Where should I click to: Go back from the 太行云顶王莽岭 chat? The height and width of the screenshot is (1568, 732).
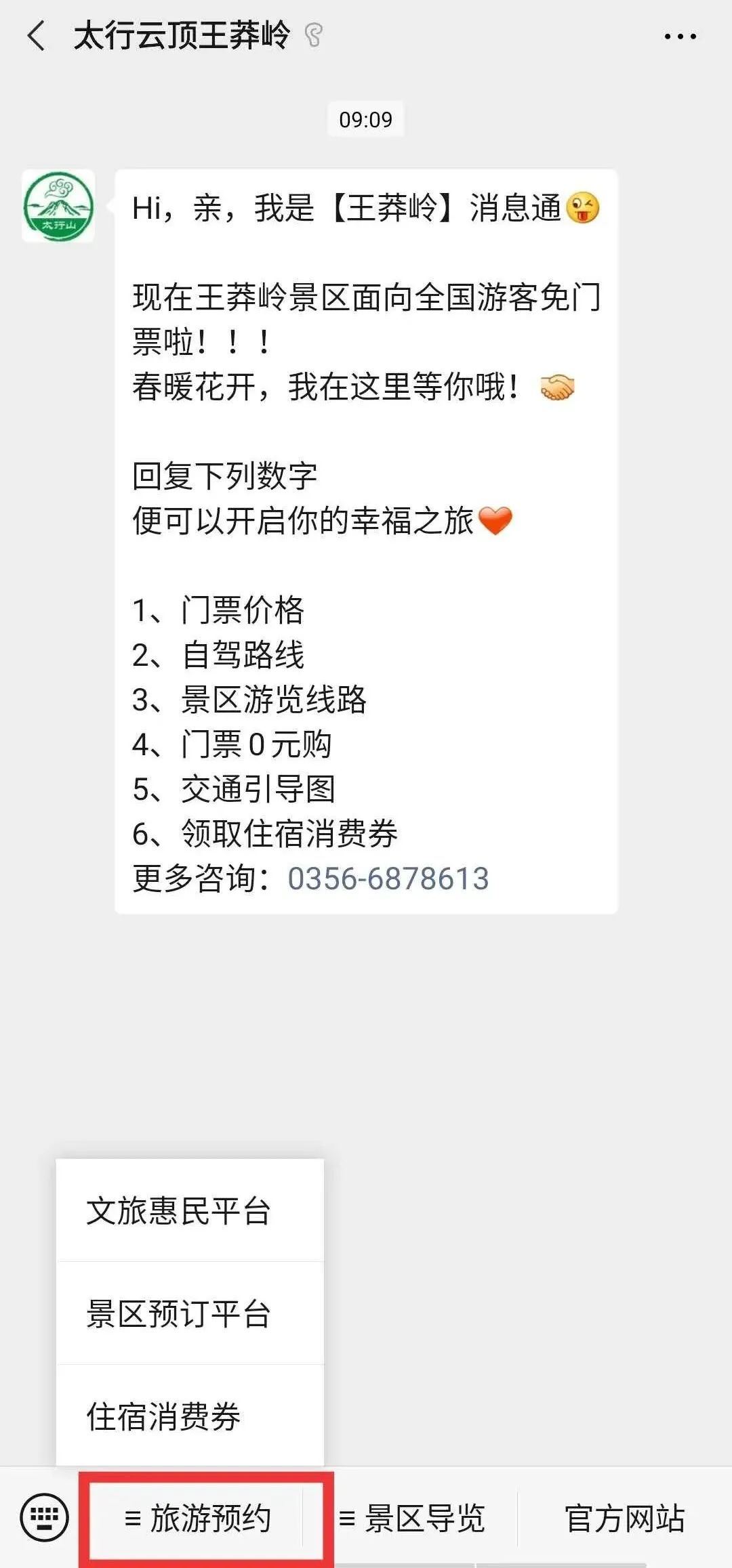(x=36, y=36)
